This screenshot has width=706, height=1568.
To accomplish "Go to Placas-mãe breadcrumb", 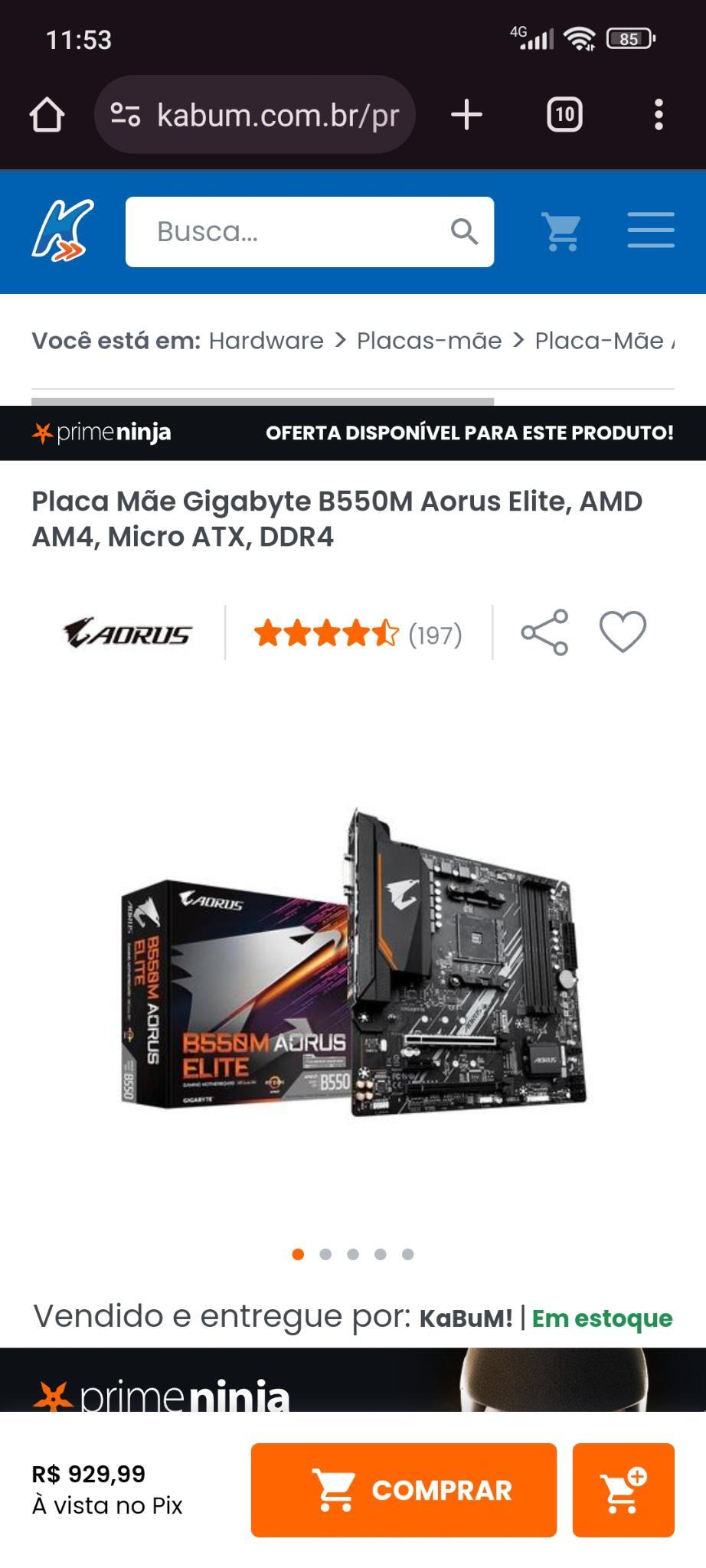I will 430,341.
